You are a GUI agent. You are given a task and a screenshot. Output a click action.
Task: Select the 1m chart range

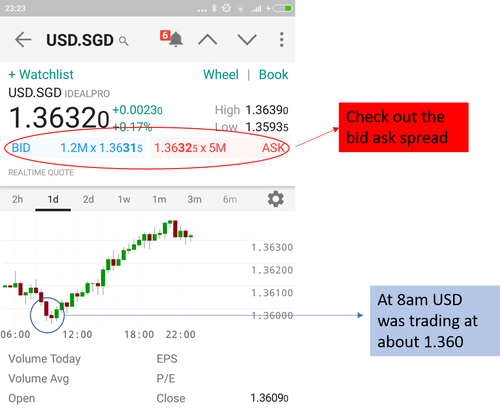pyautogui.click(x=159, y=199)
